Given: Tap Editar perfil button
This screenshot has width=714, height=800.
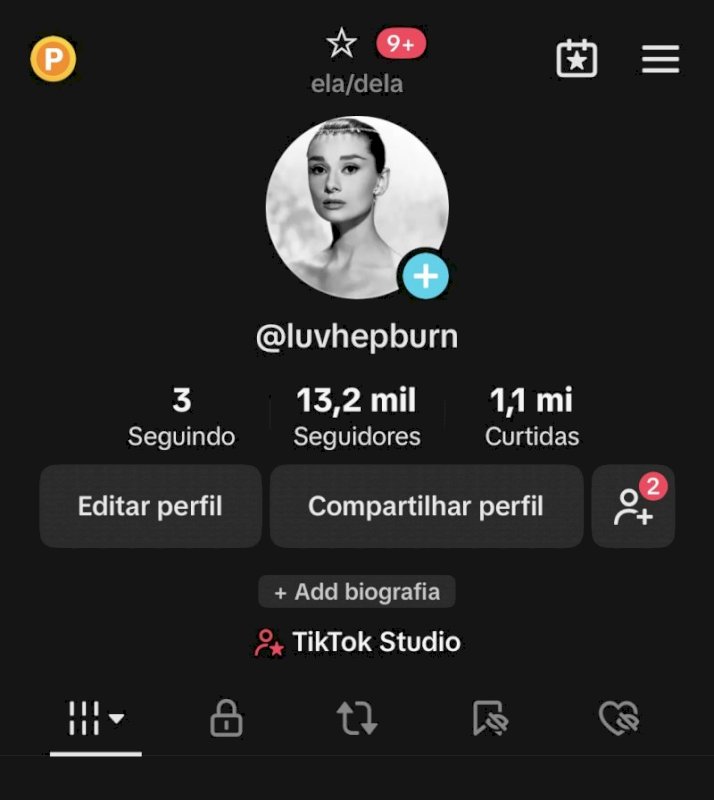Looking at the screenshot, I should pos(150,506).
